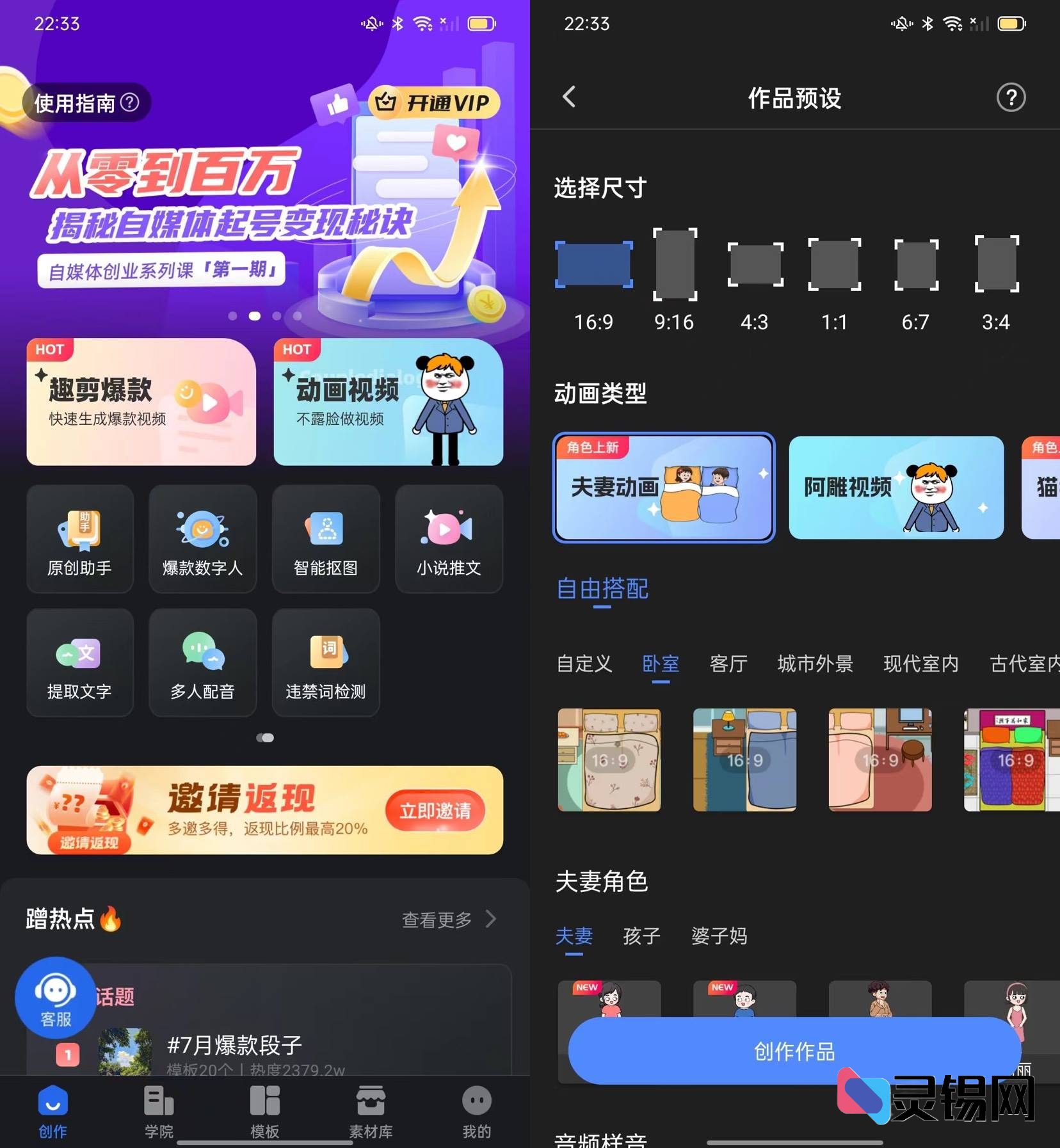
Task: Tap the 开通VIP button
Action: [x=435, y=101]
